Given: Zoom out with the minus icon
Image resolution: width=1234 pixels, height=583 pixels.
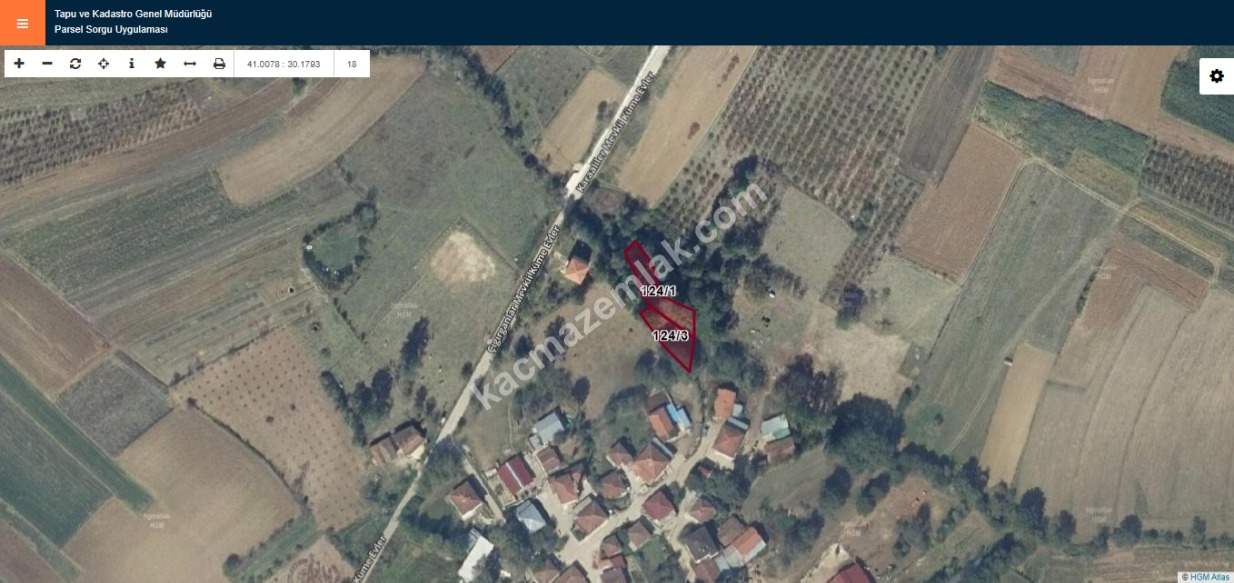Looking at the screenshot, I should 47,63.
